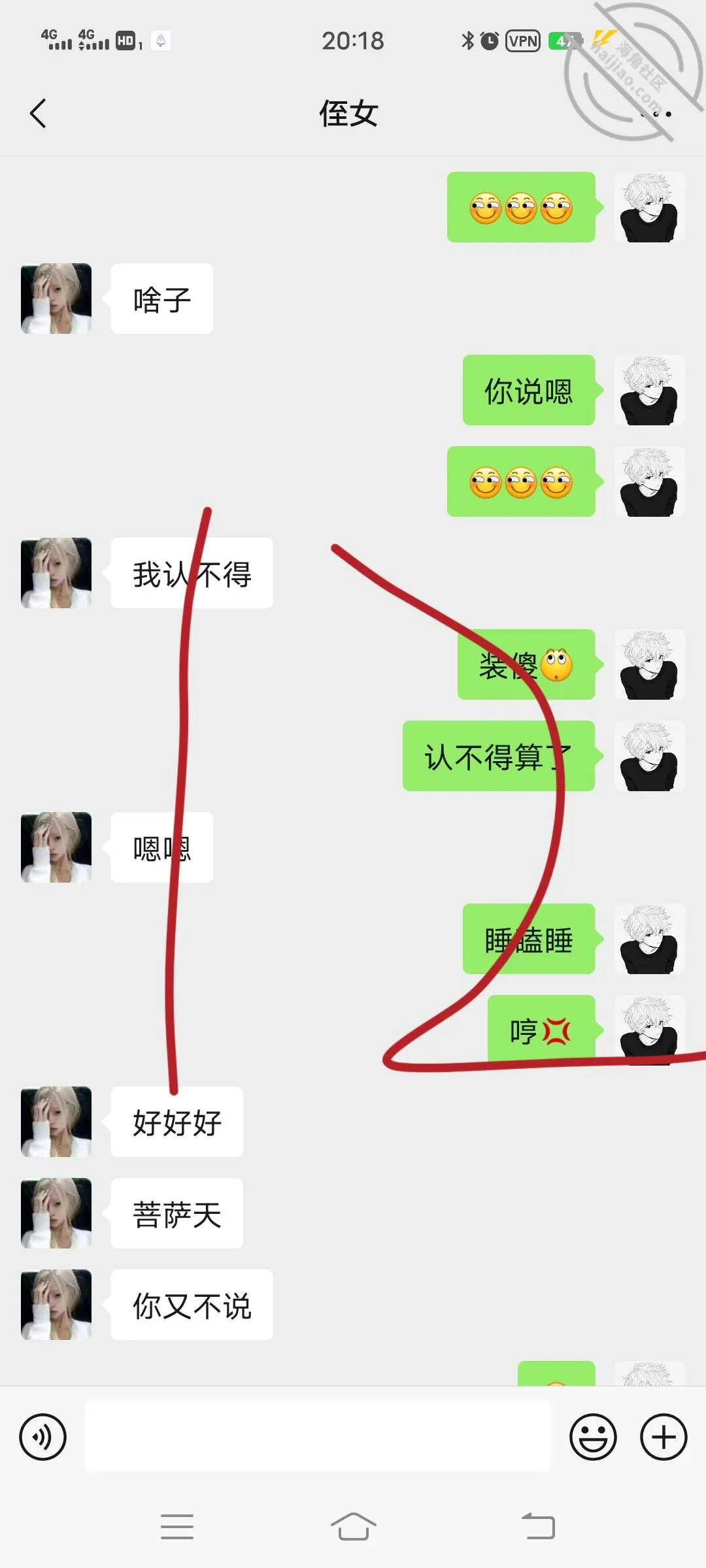Image resolution: width=706 pixels, height=1568 pixels.
Task: Open the plus attachments menu
Action: [x=664, y=1437]
